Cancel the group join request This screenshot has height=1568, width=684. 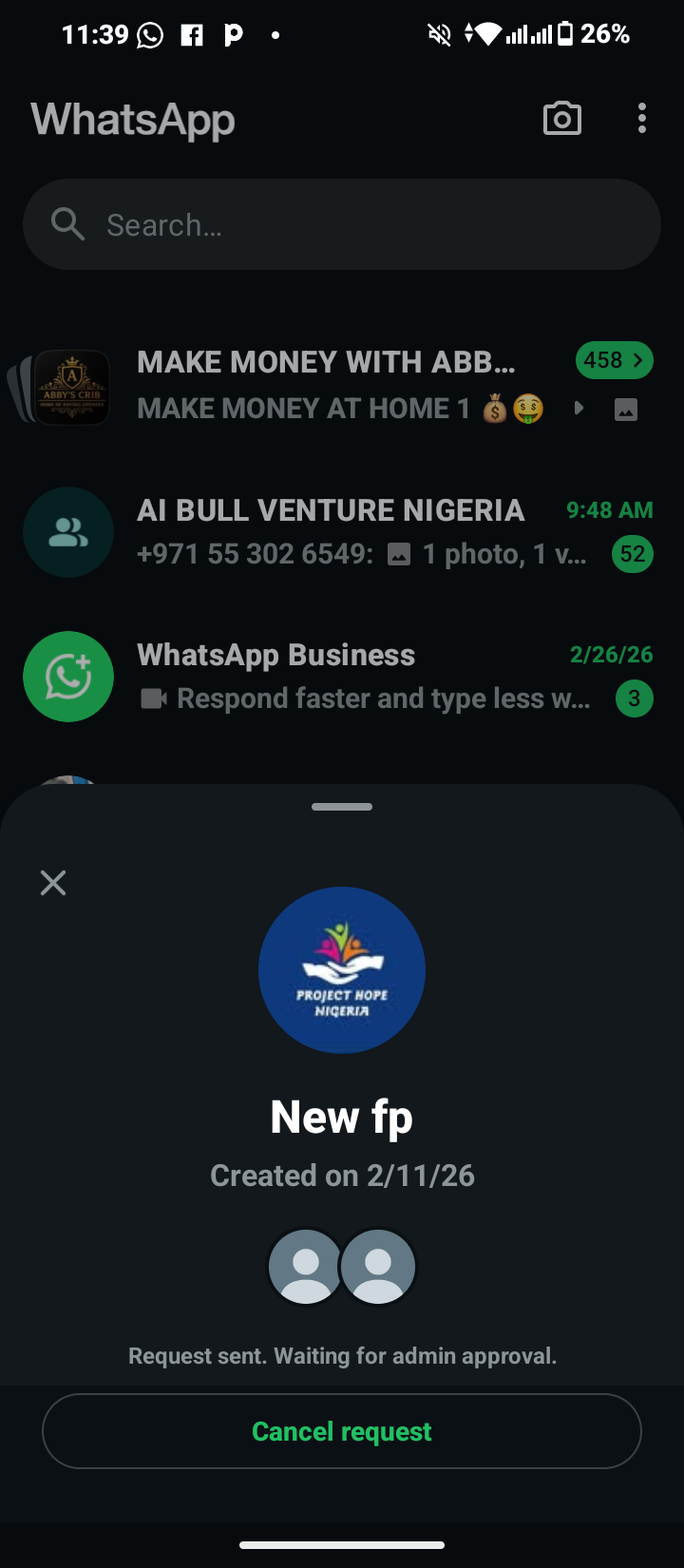(x=342, y=1431)
